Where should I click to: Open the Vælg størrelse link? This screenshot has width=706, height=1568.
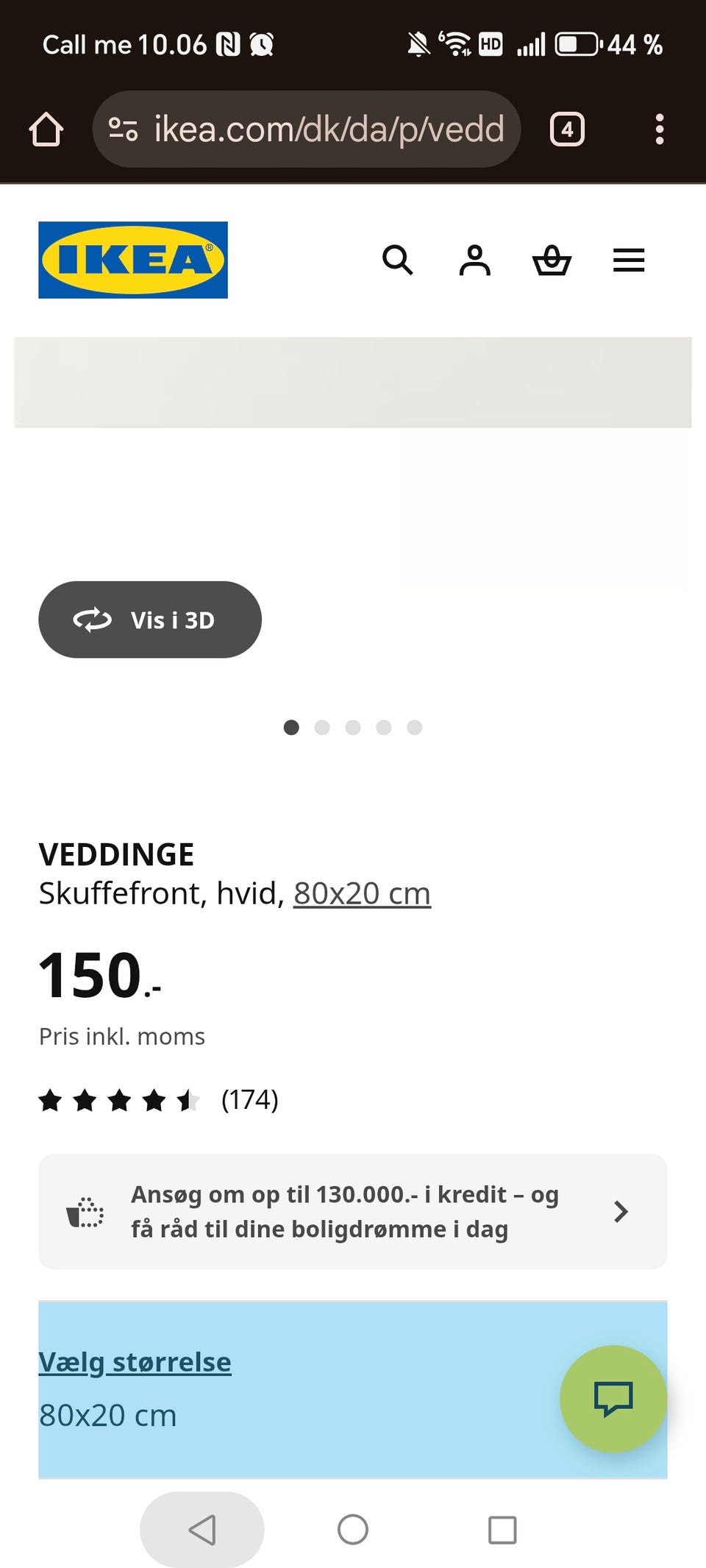tap(135, 1362)
